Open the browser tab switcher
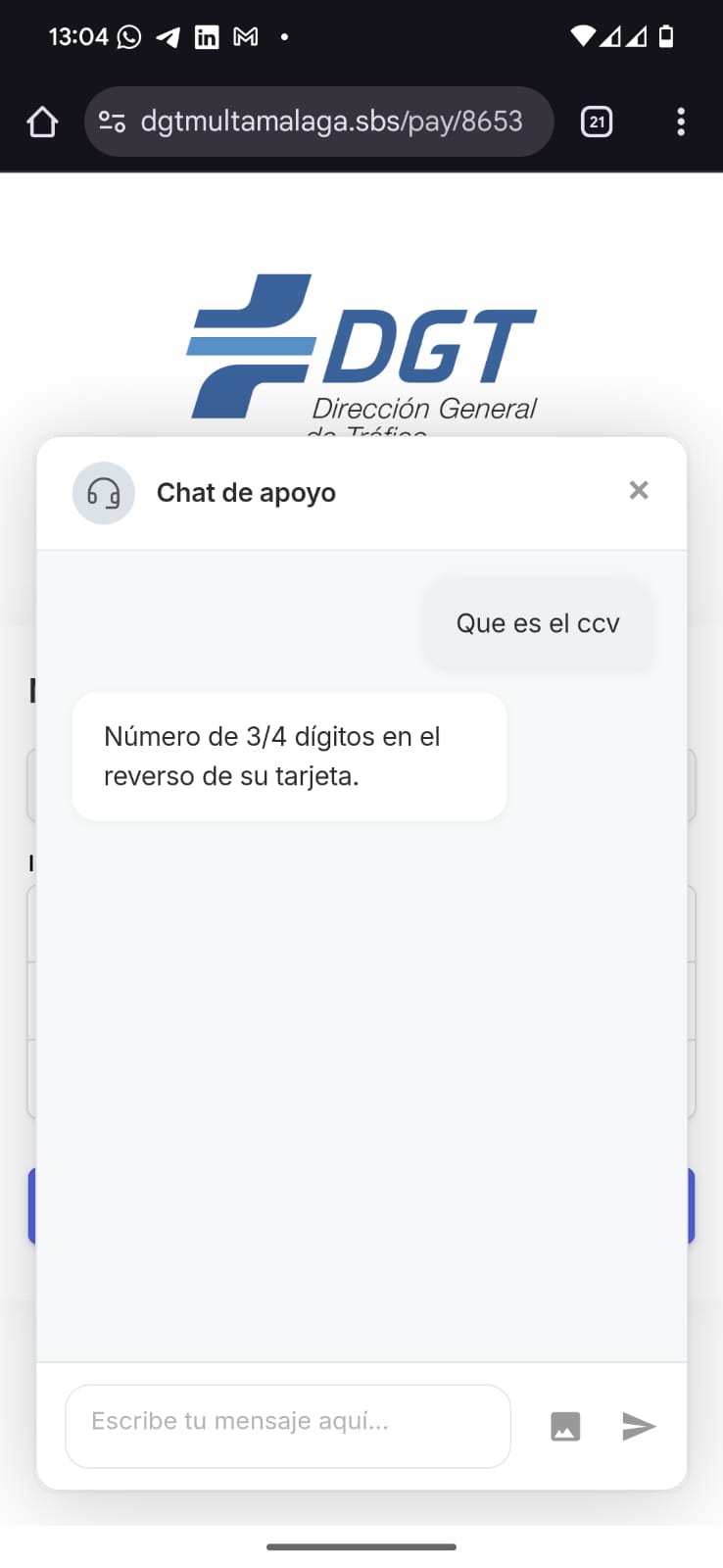Viewport: 723px width, 1568px height. (x=597, y=122)
